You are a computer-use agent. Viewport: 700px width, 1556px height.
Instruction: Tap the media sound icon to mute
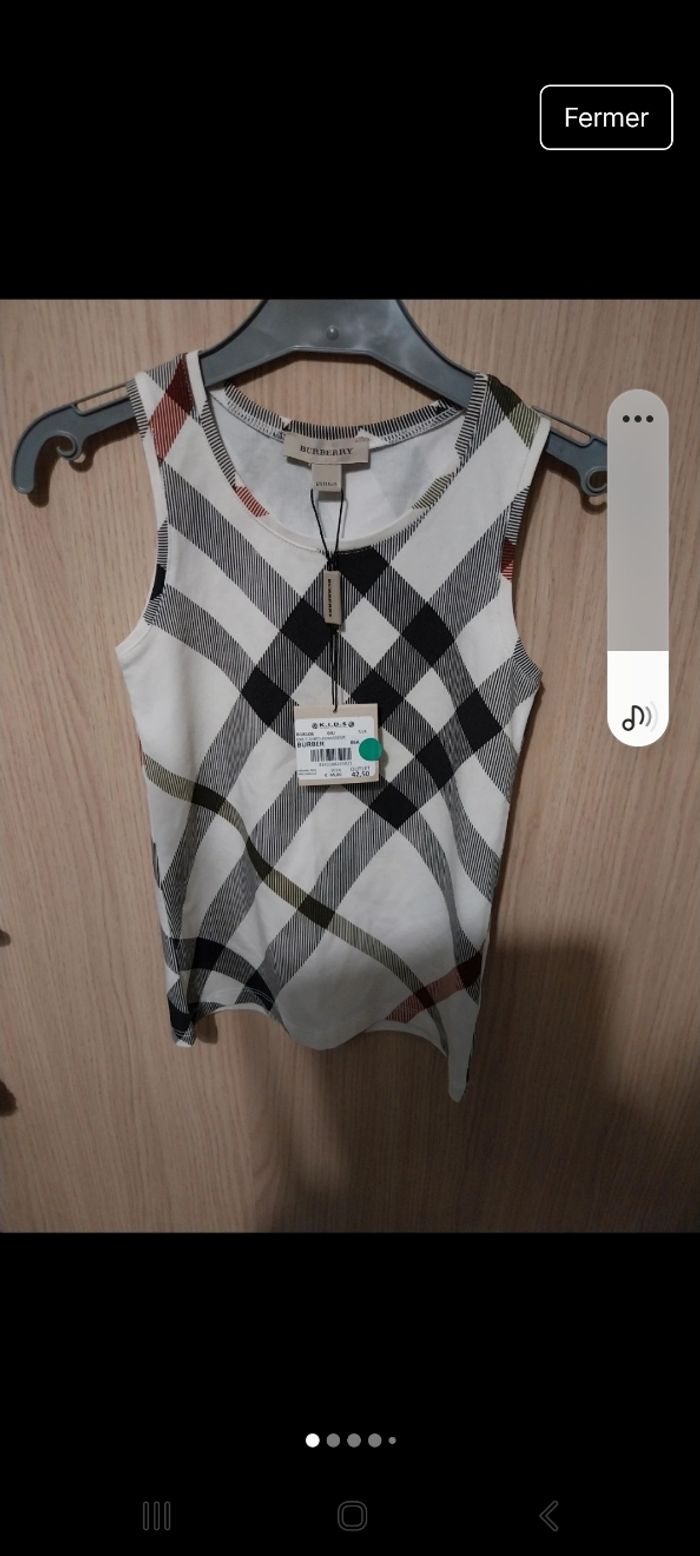638,716
